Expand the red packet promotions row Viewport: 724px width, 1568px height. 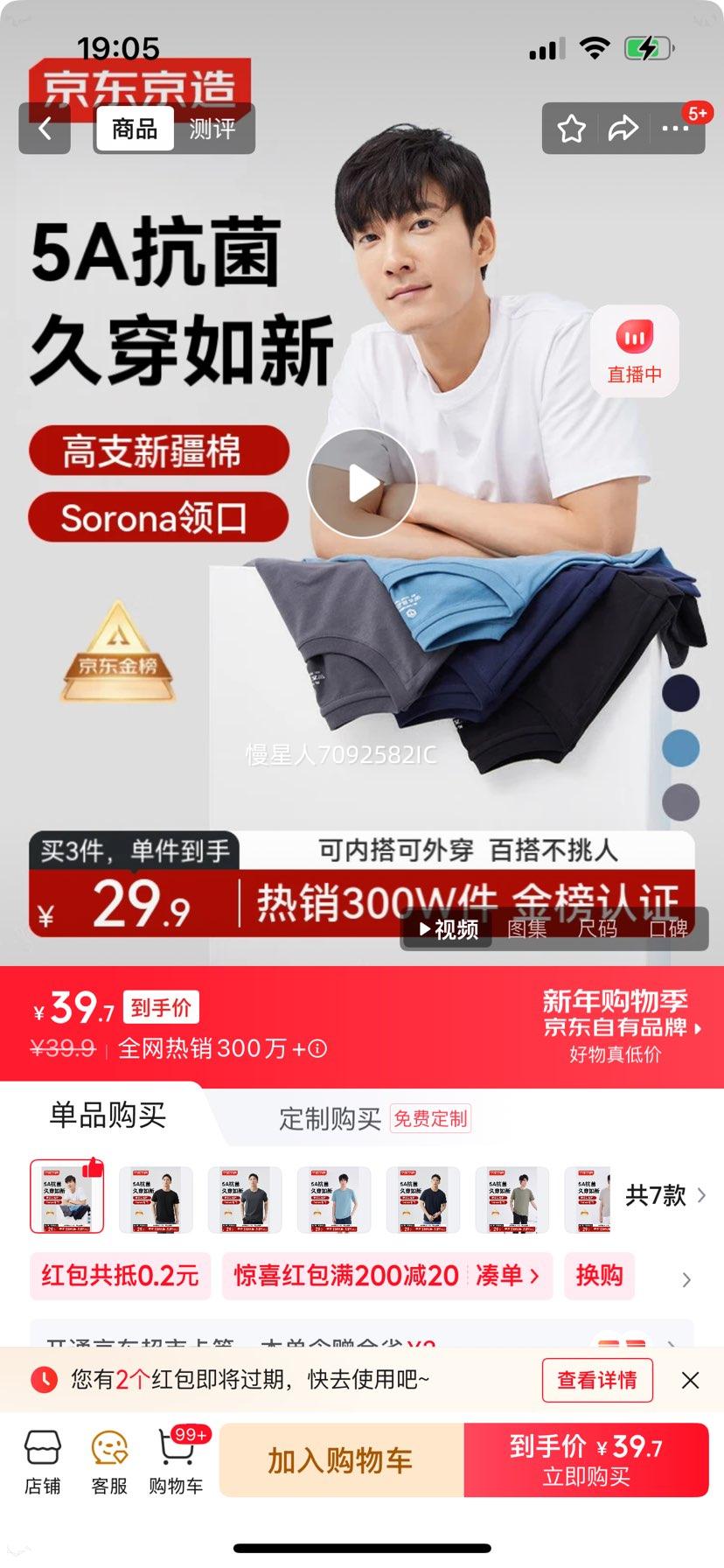point(687,1278)
